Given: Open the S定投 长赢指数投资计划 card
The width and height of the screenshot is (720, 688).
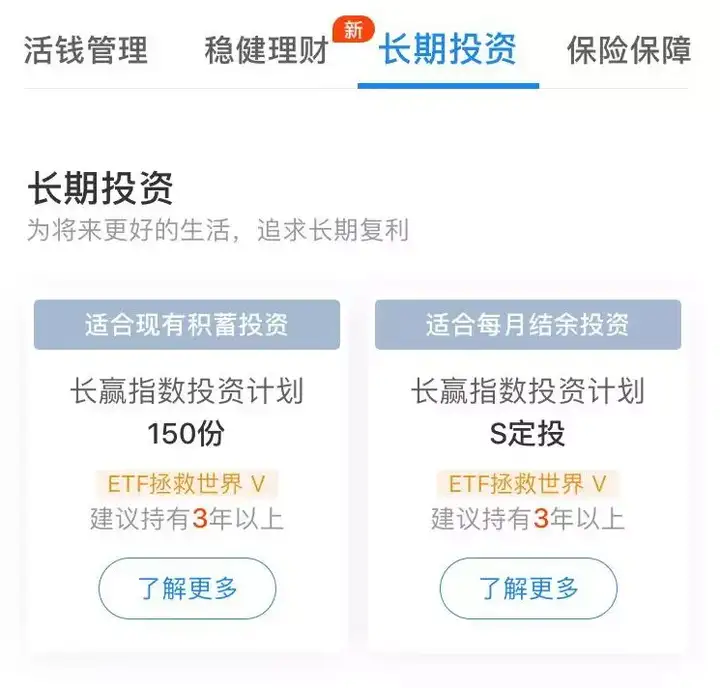Looking at the screenshot, I should click(x=528, y=412).
